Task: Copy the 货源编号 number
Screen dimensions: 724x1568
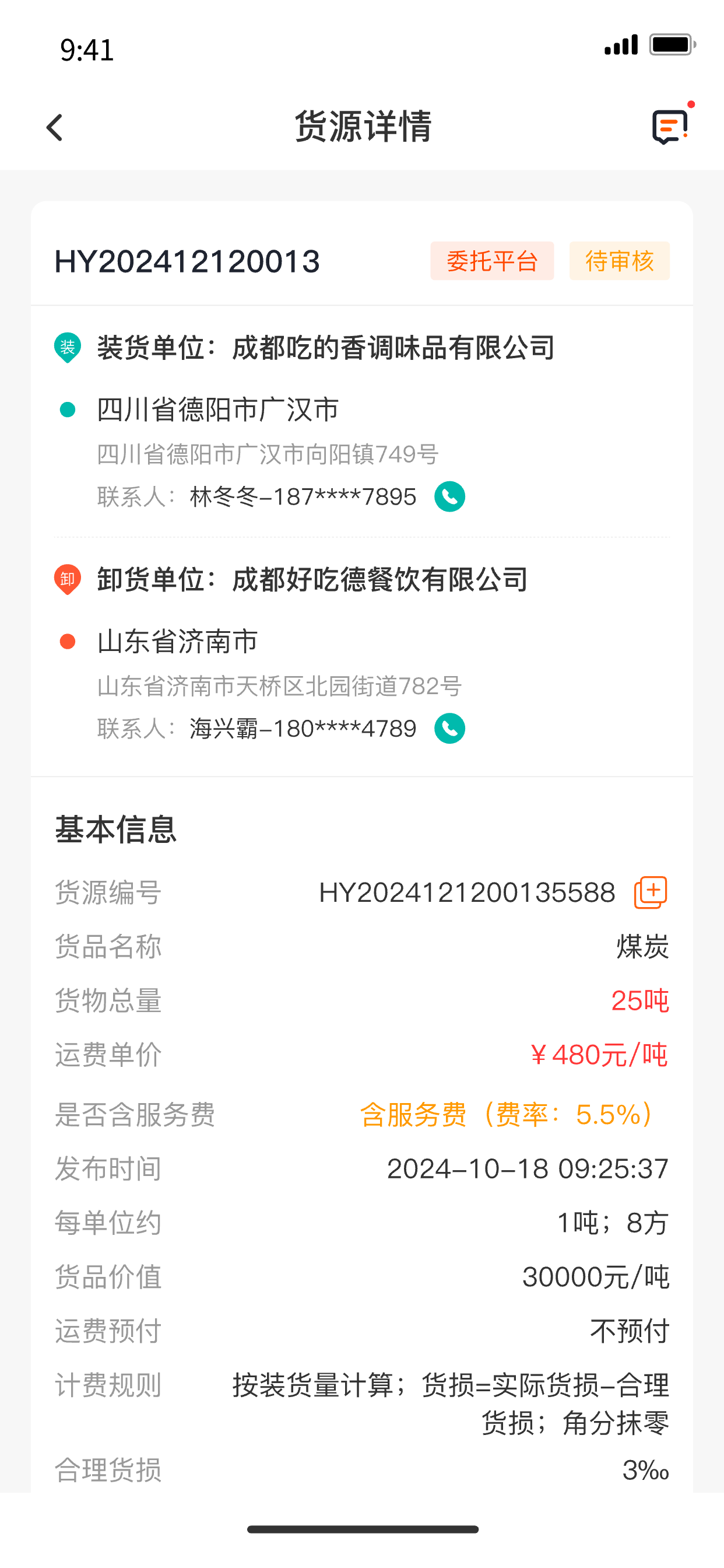Action: click(x=651, y=893)
